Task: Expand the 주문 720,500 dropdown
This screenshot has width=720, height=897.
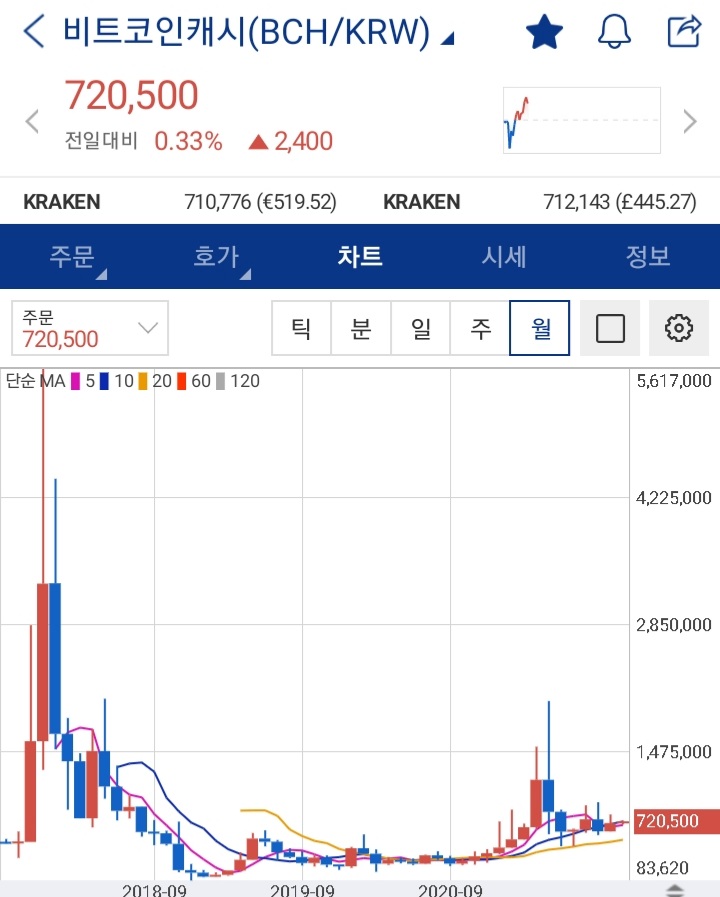Action: 90,329
